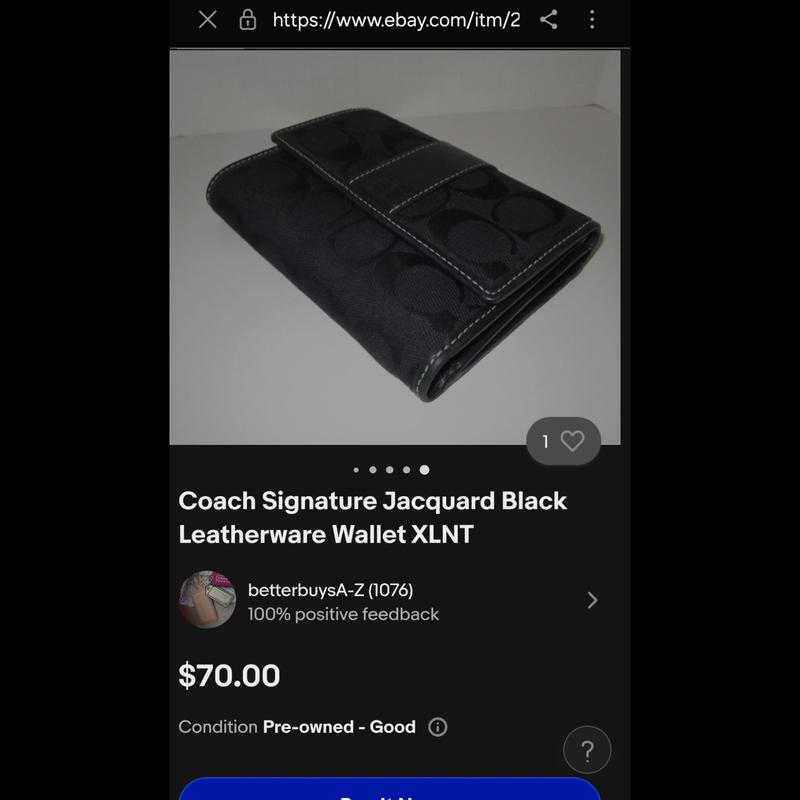Close the eBay browser tab
800x800 pixels.
(x=207, y=20)
